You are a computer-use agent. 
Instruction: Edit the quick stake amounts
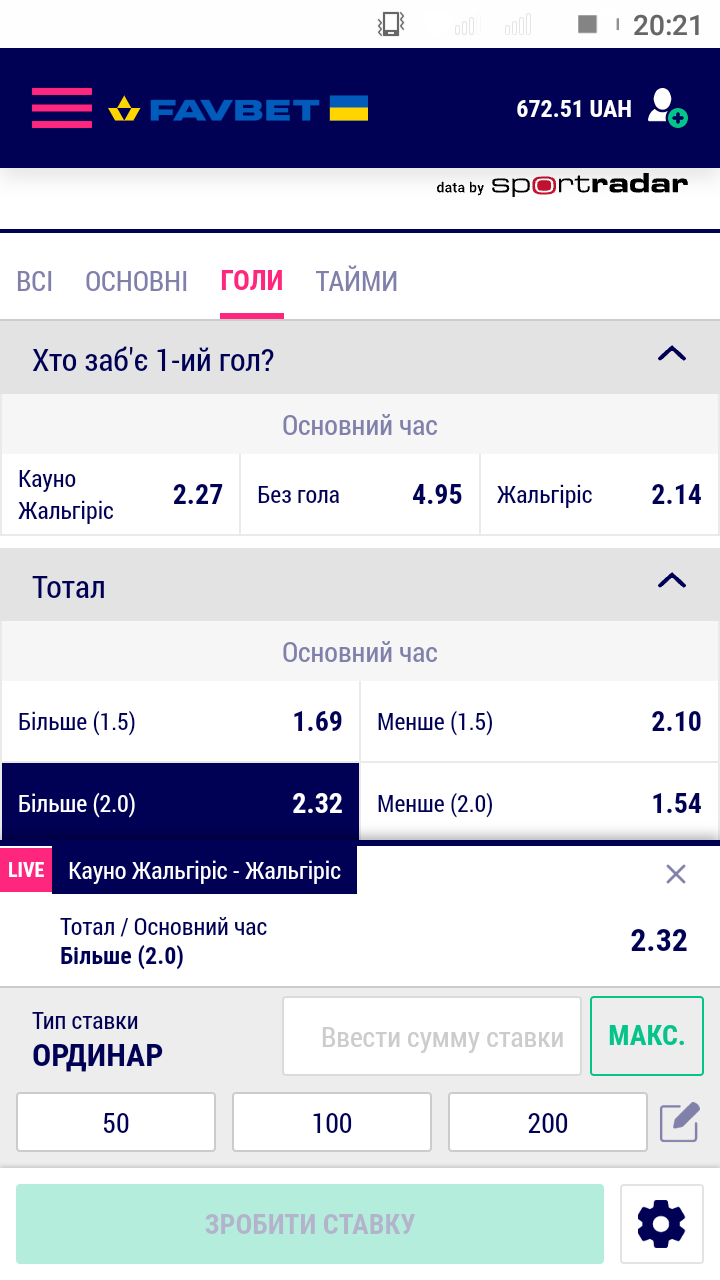(680, 1122)
